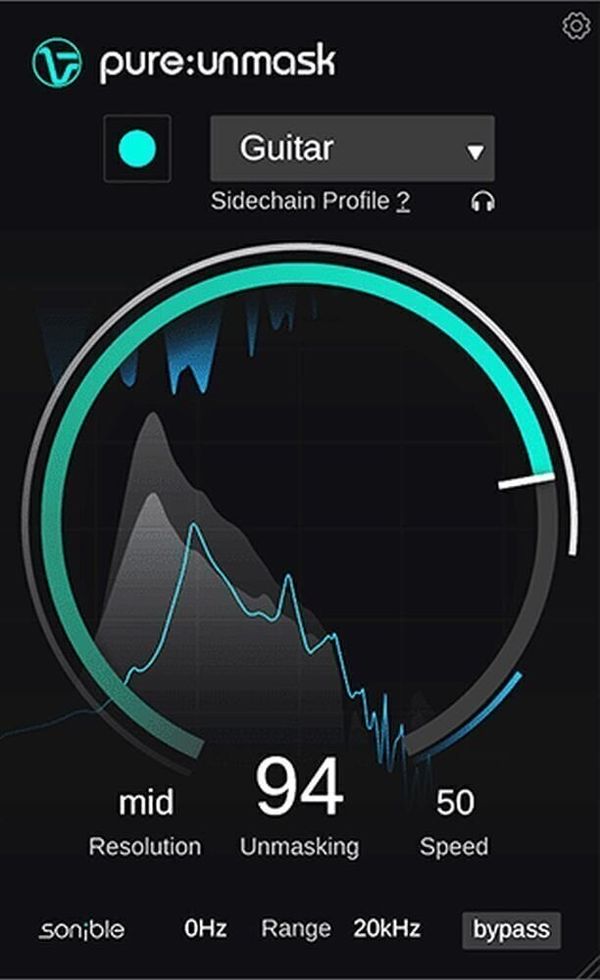Toggle the bypass button
The width and height of the screenshot is (600, 980).
click(x=511, y=930)
